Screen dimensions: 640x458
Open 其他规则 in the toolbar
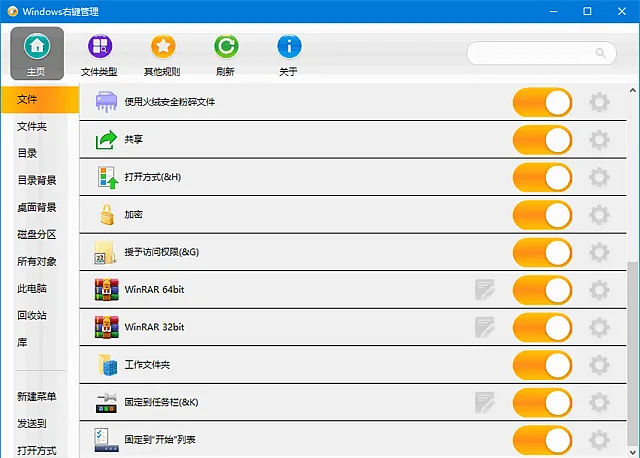162,55
